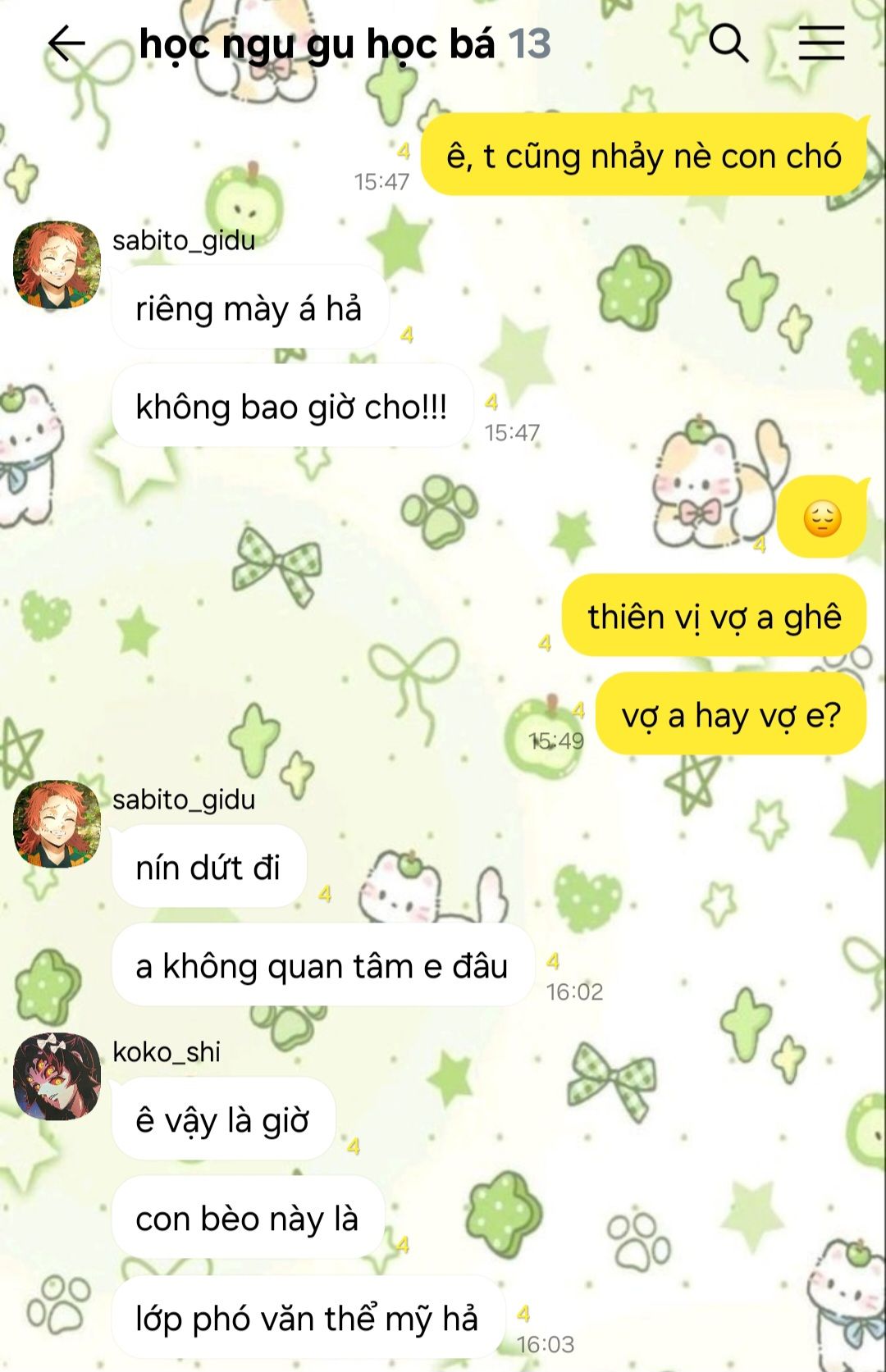Open sabito_gidu's avatar beside 'riêng mày á hả'
The height and width of the screenshot is (1372, 886).
point(57,265)
